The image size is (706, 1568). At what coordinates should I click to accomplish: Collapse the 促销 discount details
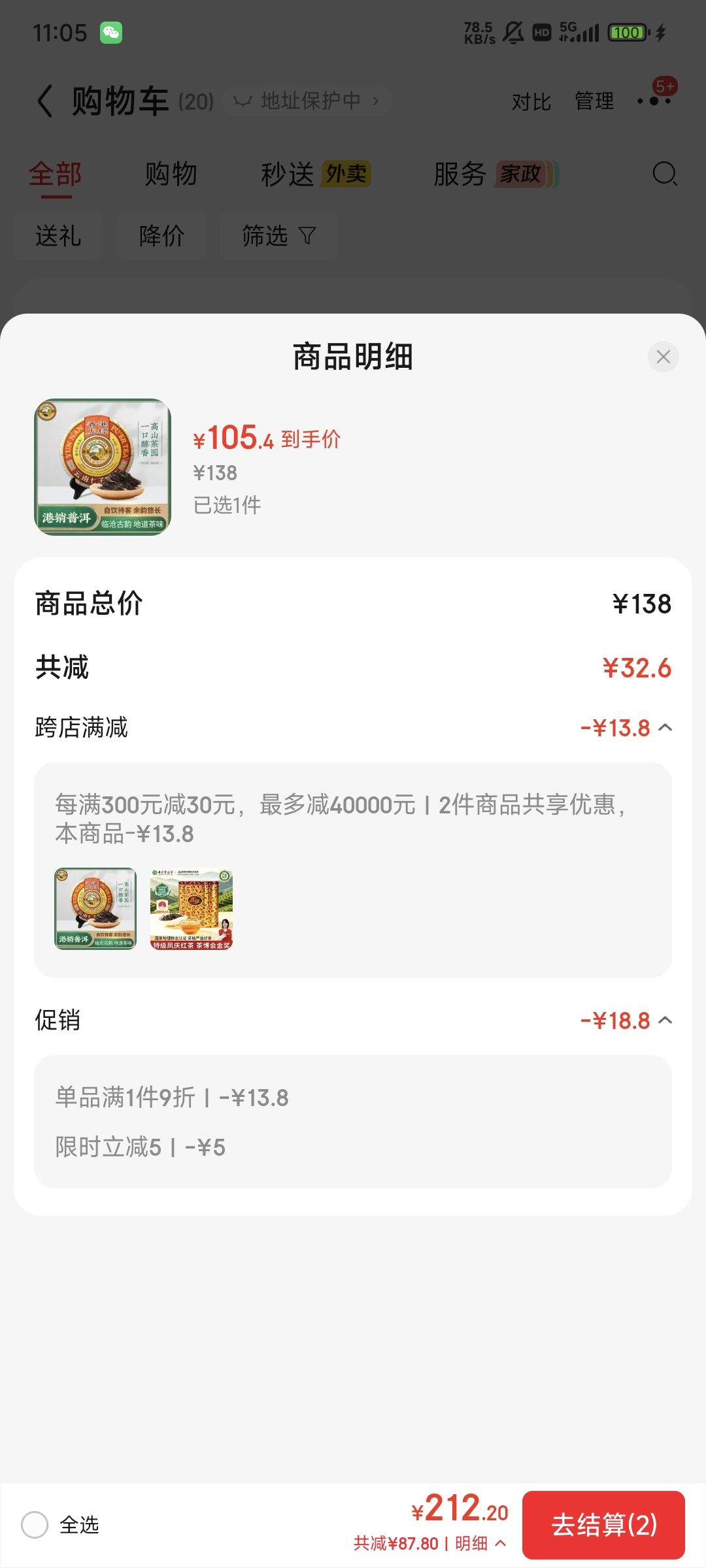[665, 1020]
